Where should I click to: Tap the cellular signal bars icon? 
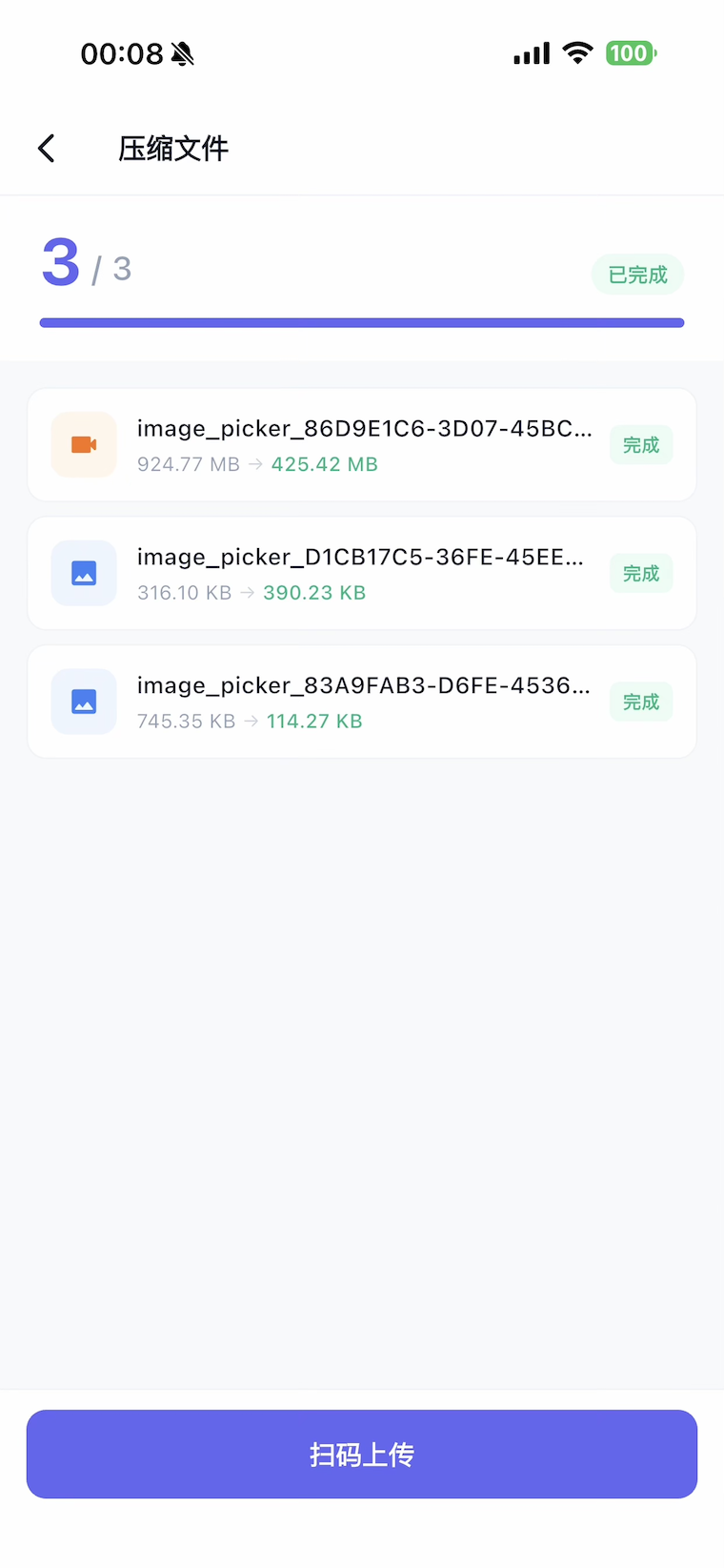tap(531, 52)
